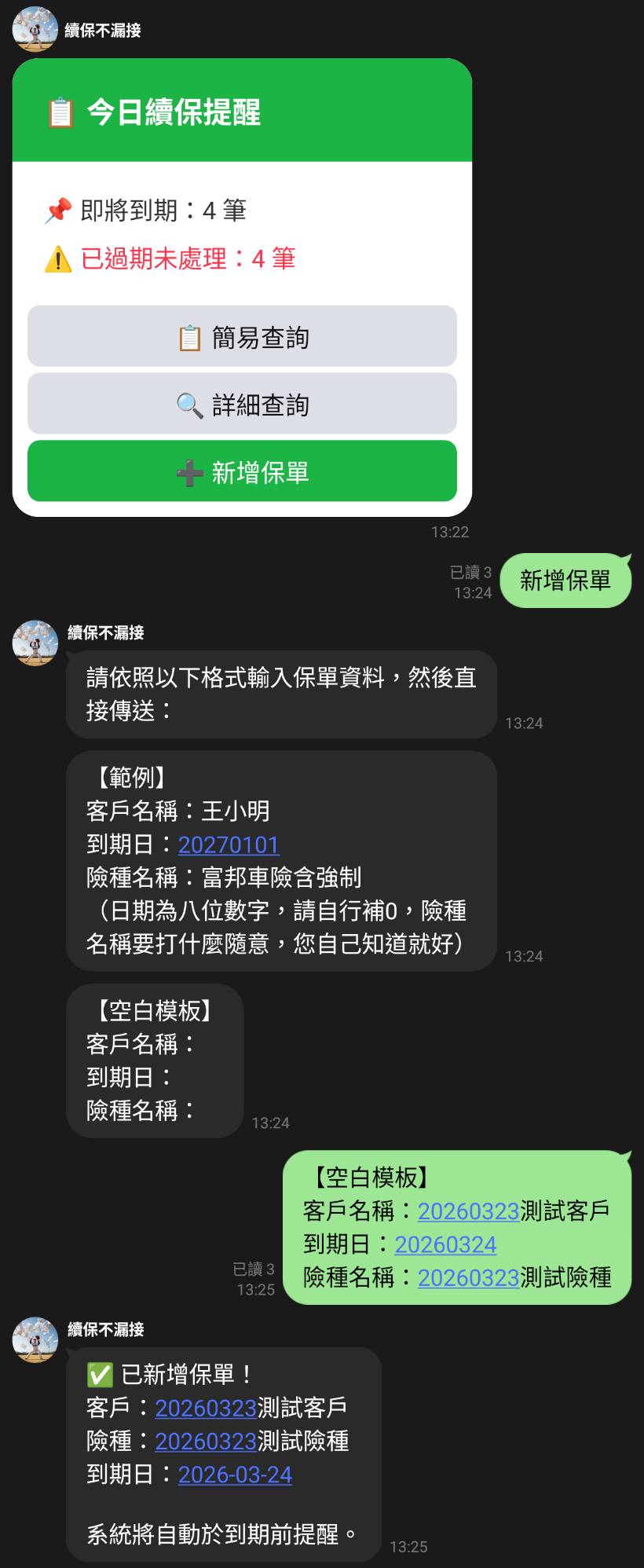The height and width of the screenshot is (1568, 644).
Task: Open the 2026-03-24 expiry date link
Action: (235, 1475)
